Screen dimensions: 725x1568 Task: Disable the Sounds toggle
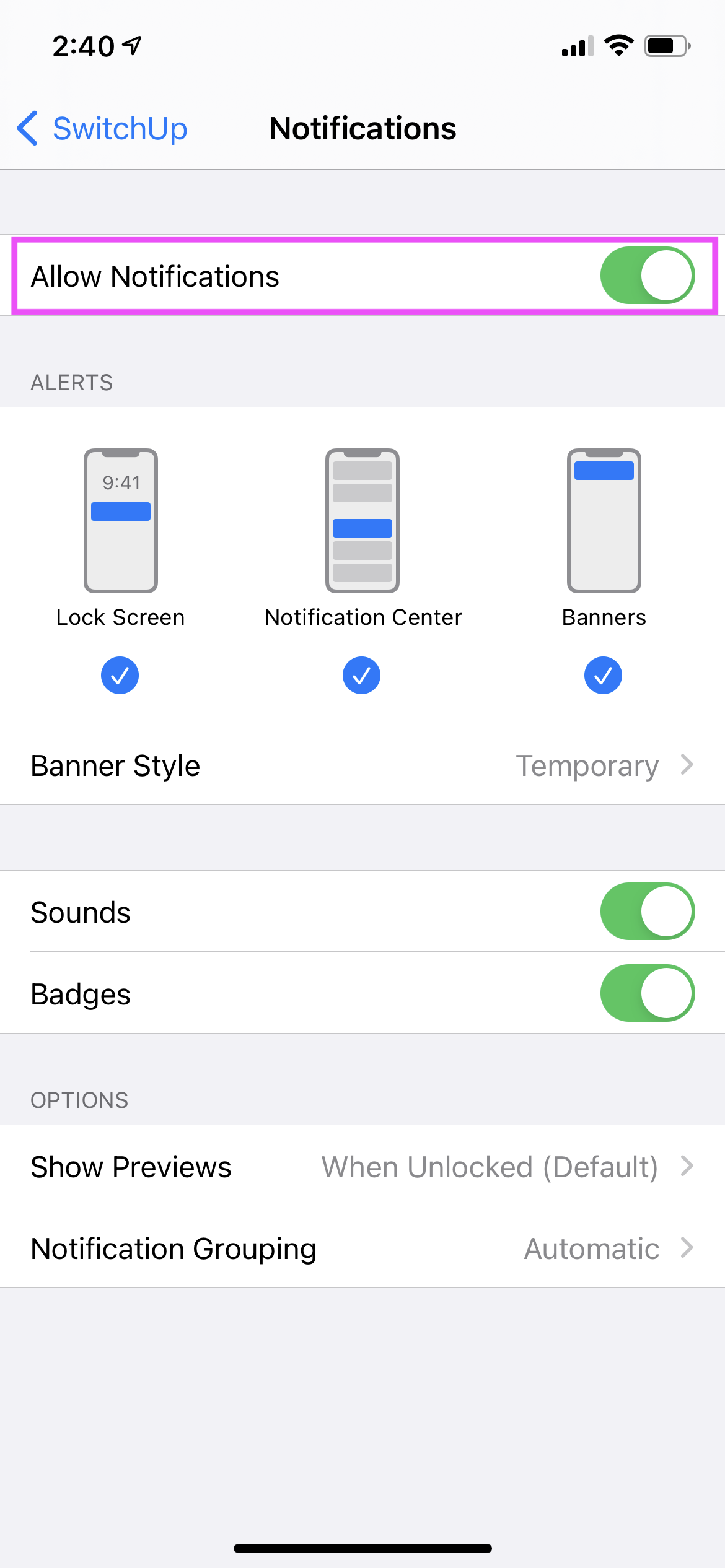pos(648,912)
